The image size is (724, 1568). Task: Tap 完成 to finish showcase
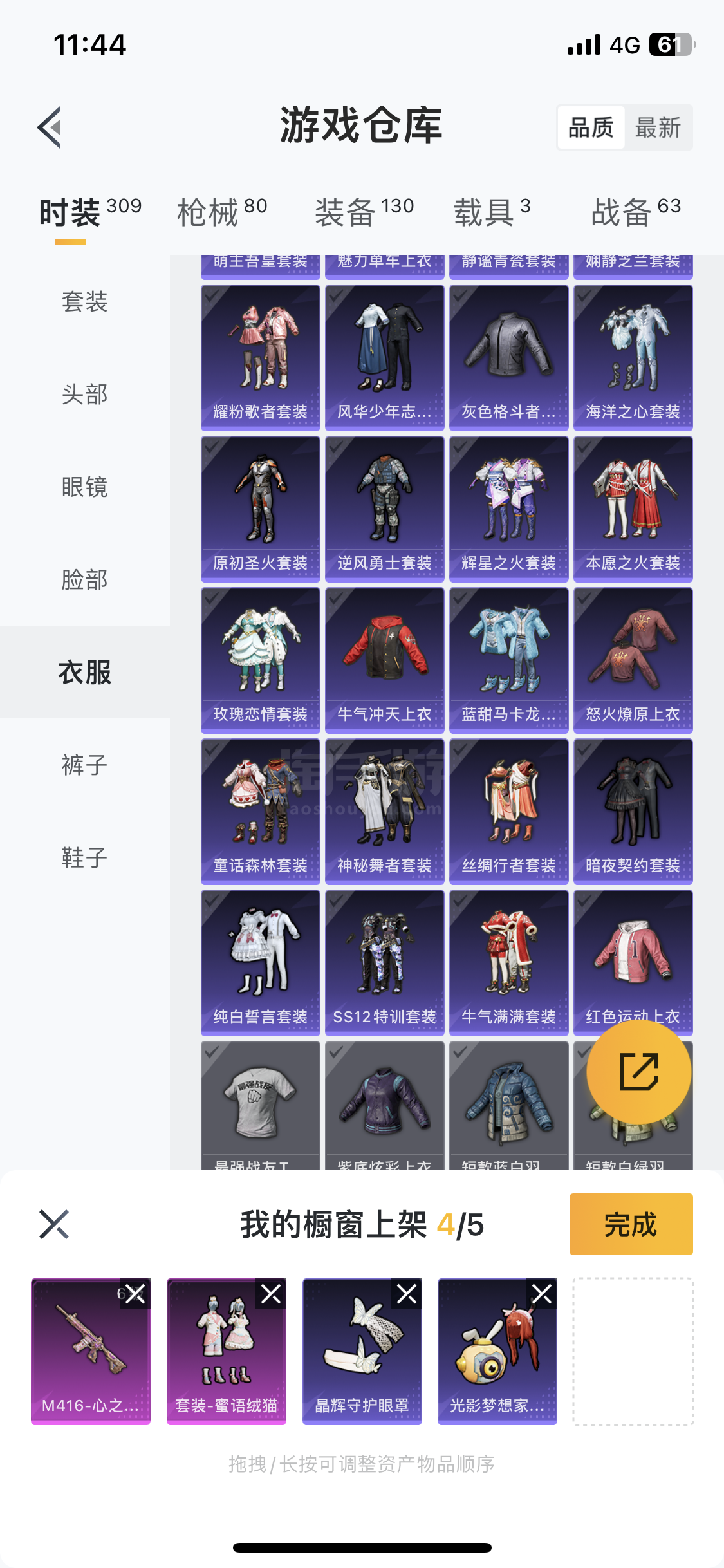tap(630, 1224)
